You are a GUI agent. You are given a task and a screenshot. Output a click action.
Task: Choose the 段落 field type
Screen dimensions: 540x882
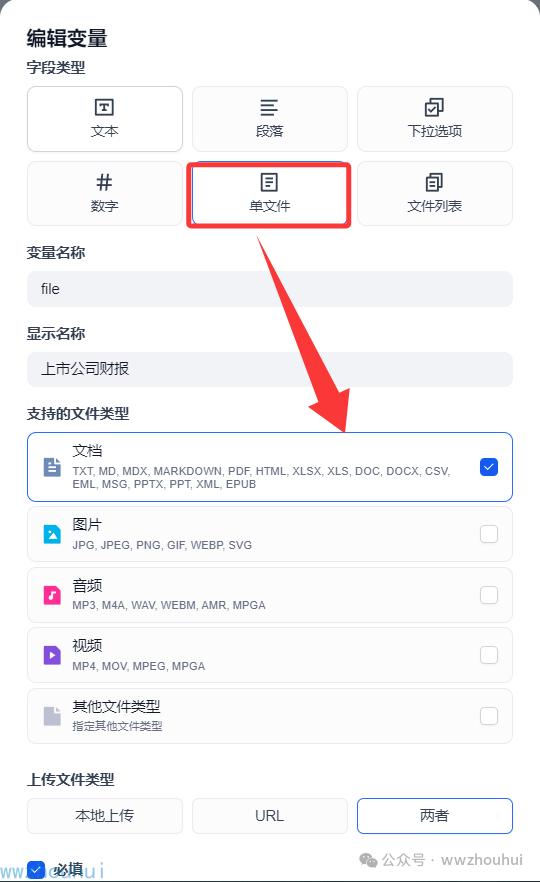[x=269, y=119]
